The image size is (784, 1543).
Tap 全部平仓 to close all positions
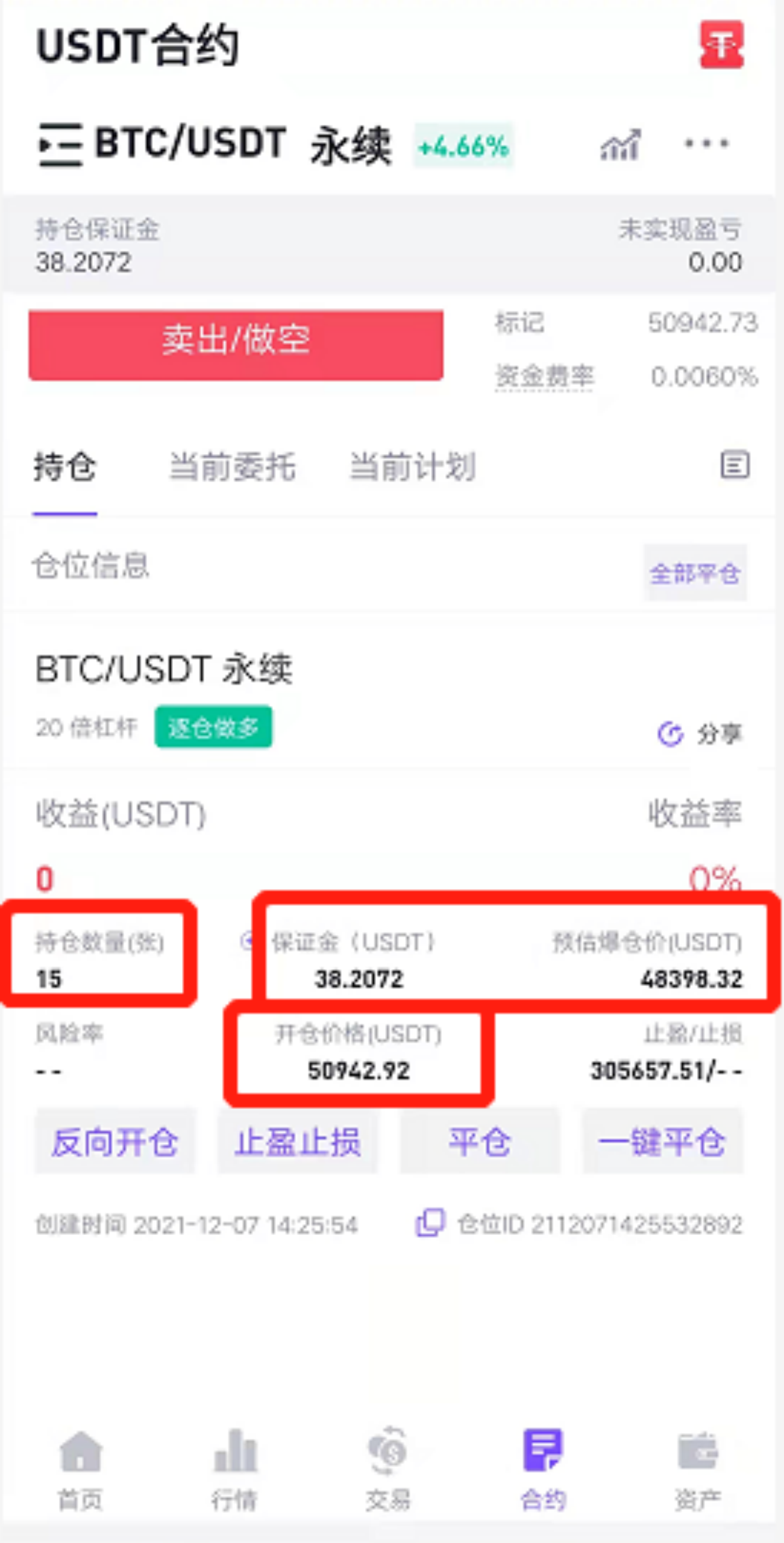(x=694, y=573)
